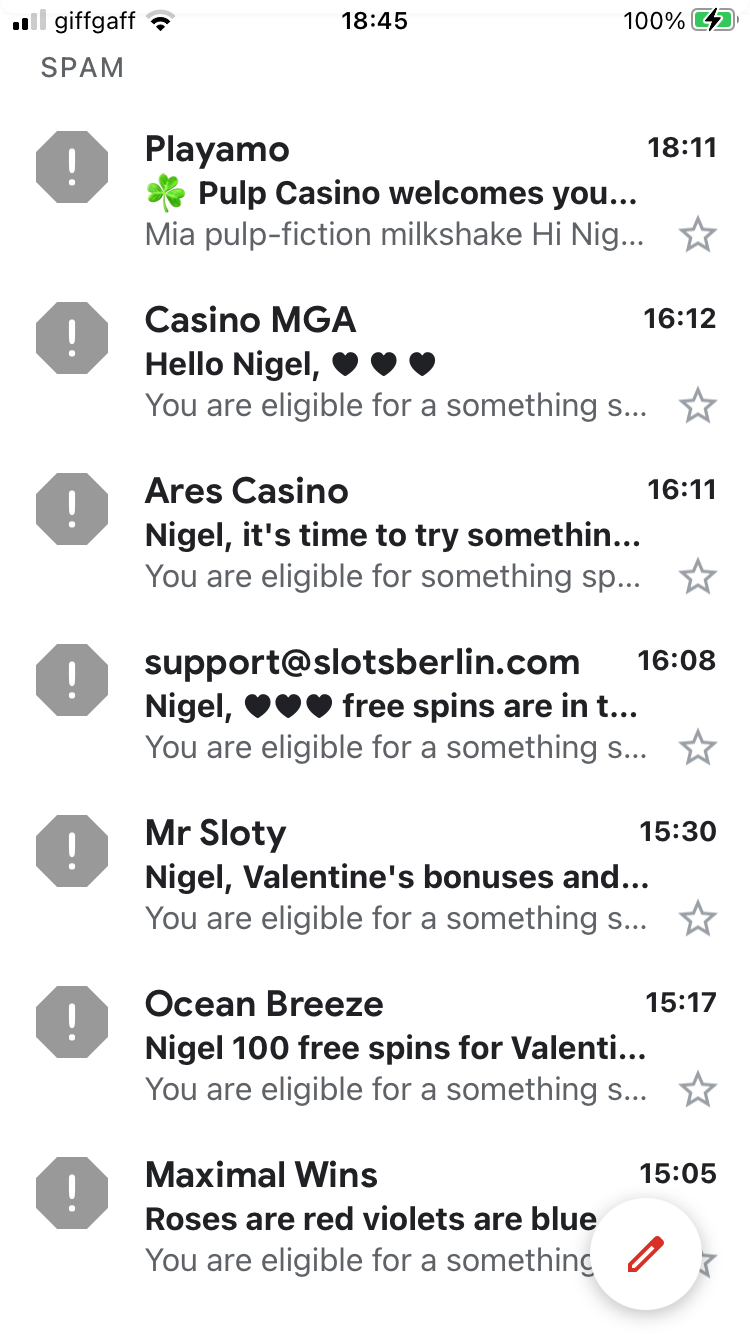Image resolution: width=750 pixels, height=1334 pixels.
Task: Open the Ares Casino email
Action: click(x=390, y=534)
